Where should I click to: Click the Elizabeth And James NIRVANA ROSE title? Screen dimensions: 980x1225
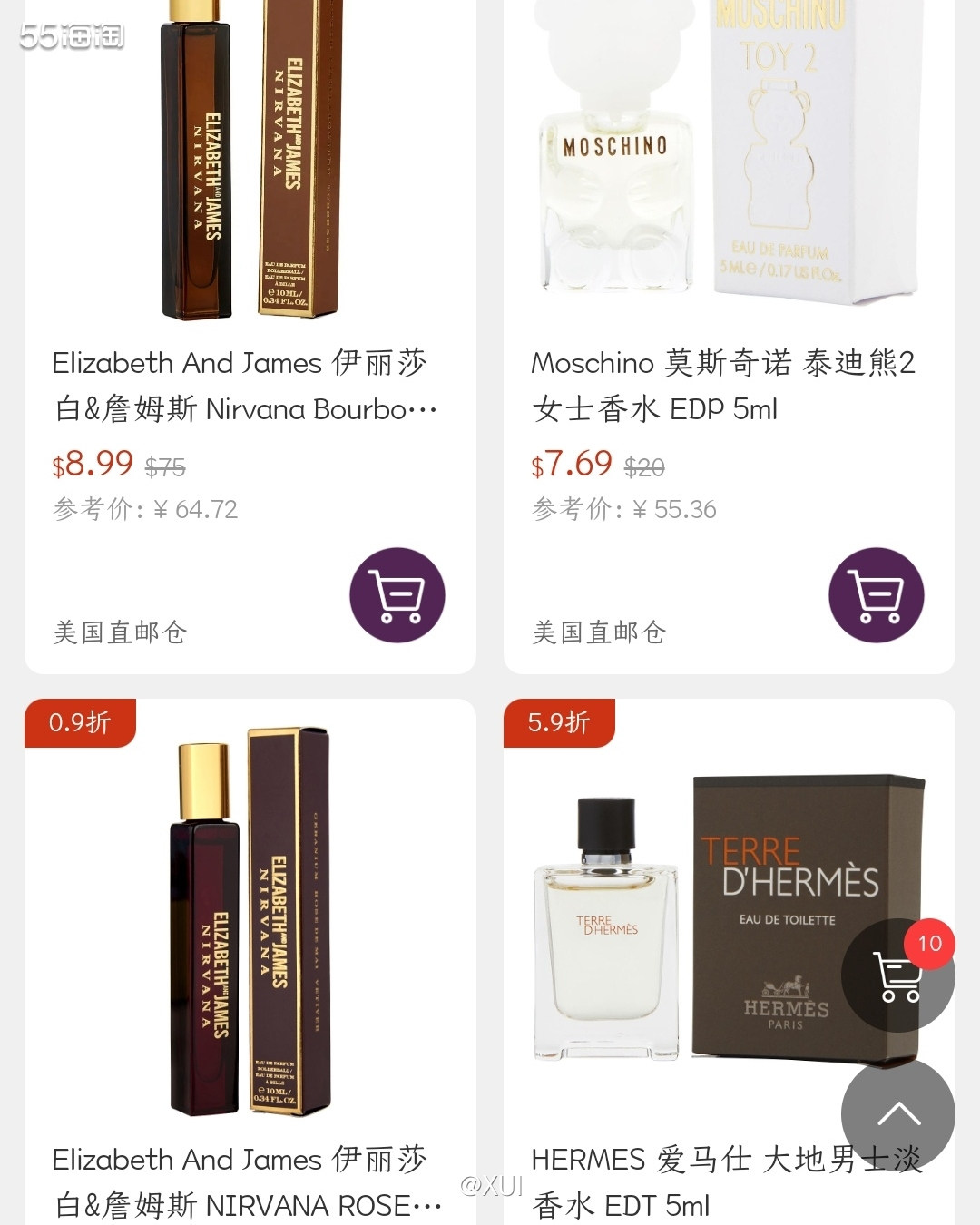(243, 1181)
